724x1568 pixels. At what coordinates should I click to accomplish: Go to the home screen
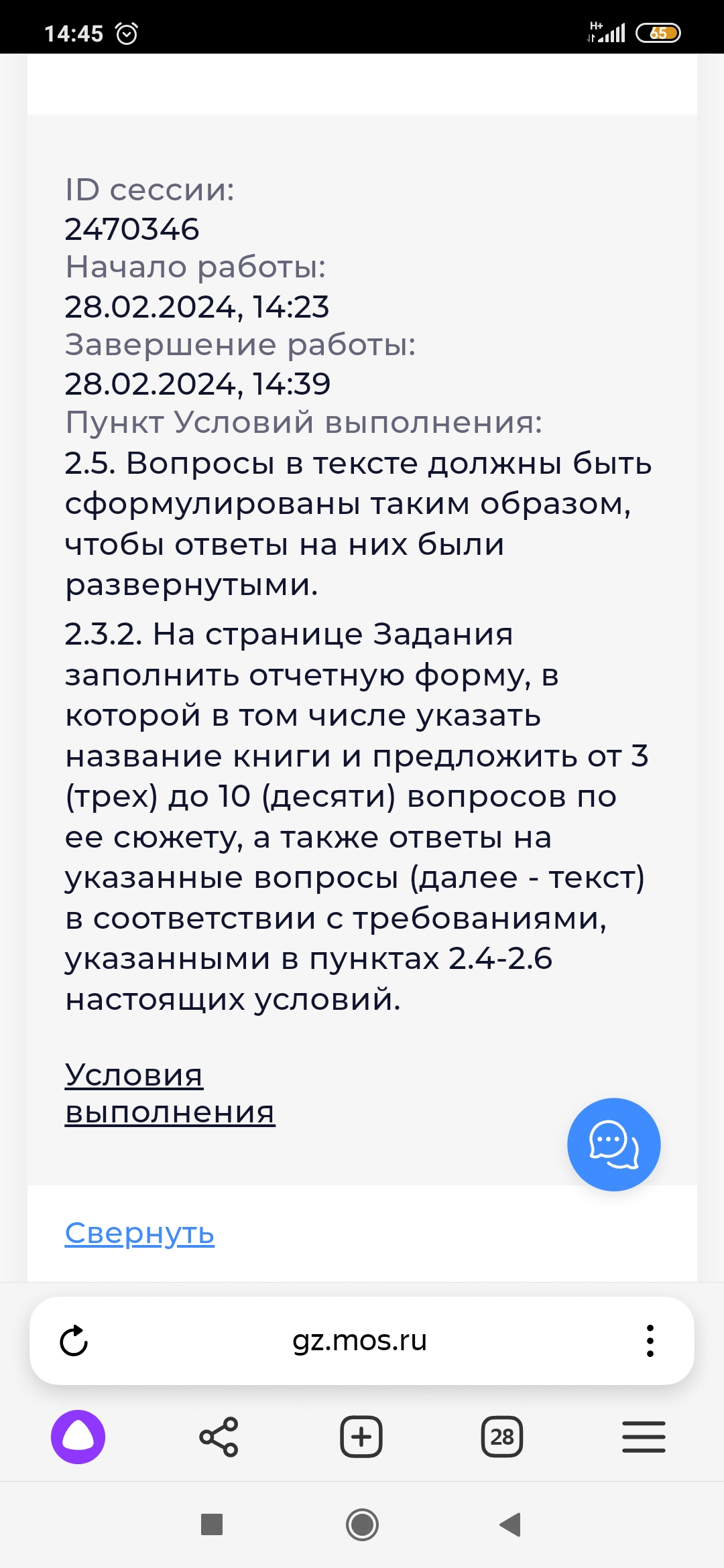(362, 1524)
